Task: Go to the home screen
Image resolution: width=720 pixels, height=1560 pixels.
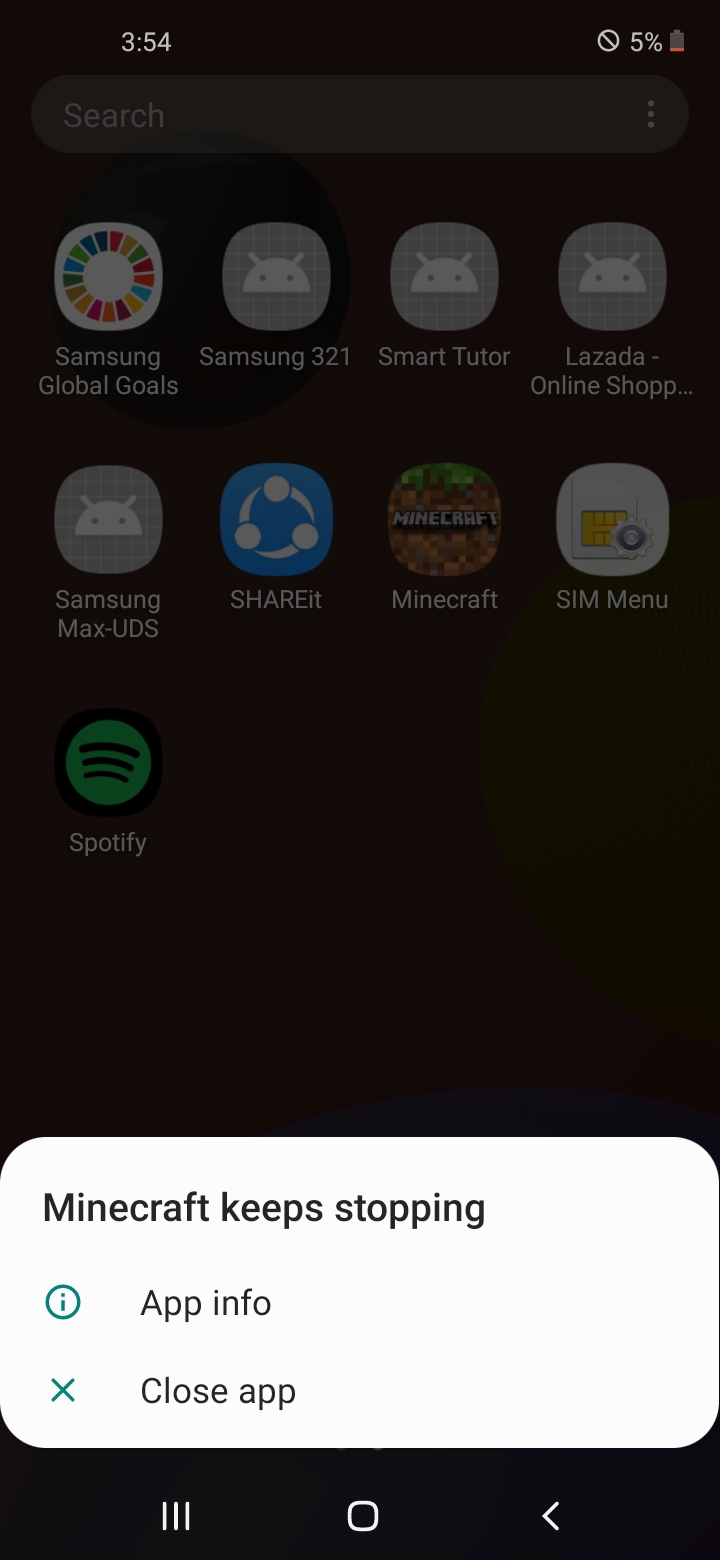Action: click(362, 1516)
